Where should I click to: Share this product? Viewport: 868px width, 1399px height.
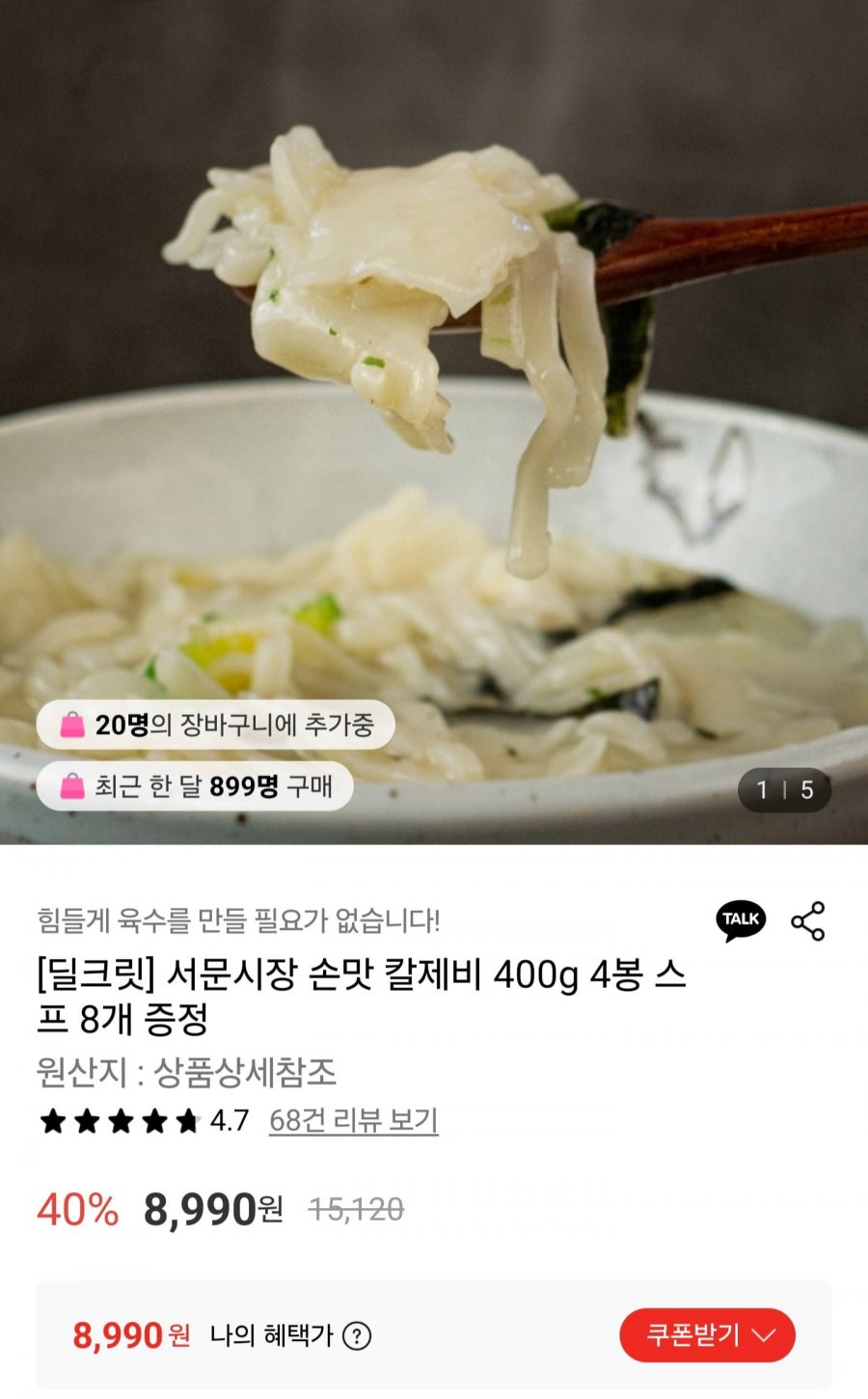pos(808,921)
